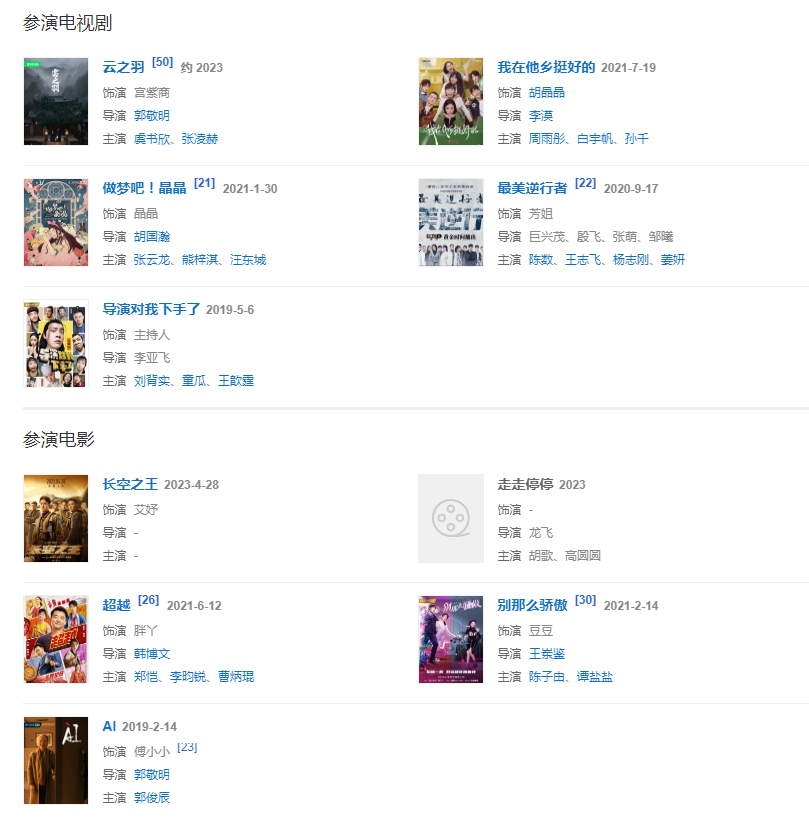Image resolution: width=809 pixels, height=821 pixels.
Task: Open the 最美逆行者 title link
Action: point(532,189)
